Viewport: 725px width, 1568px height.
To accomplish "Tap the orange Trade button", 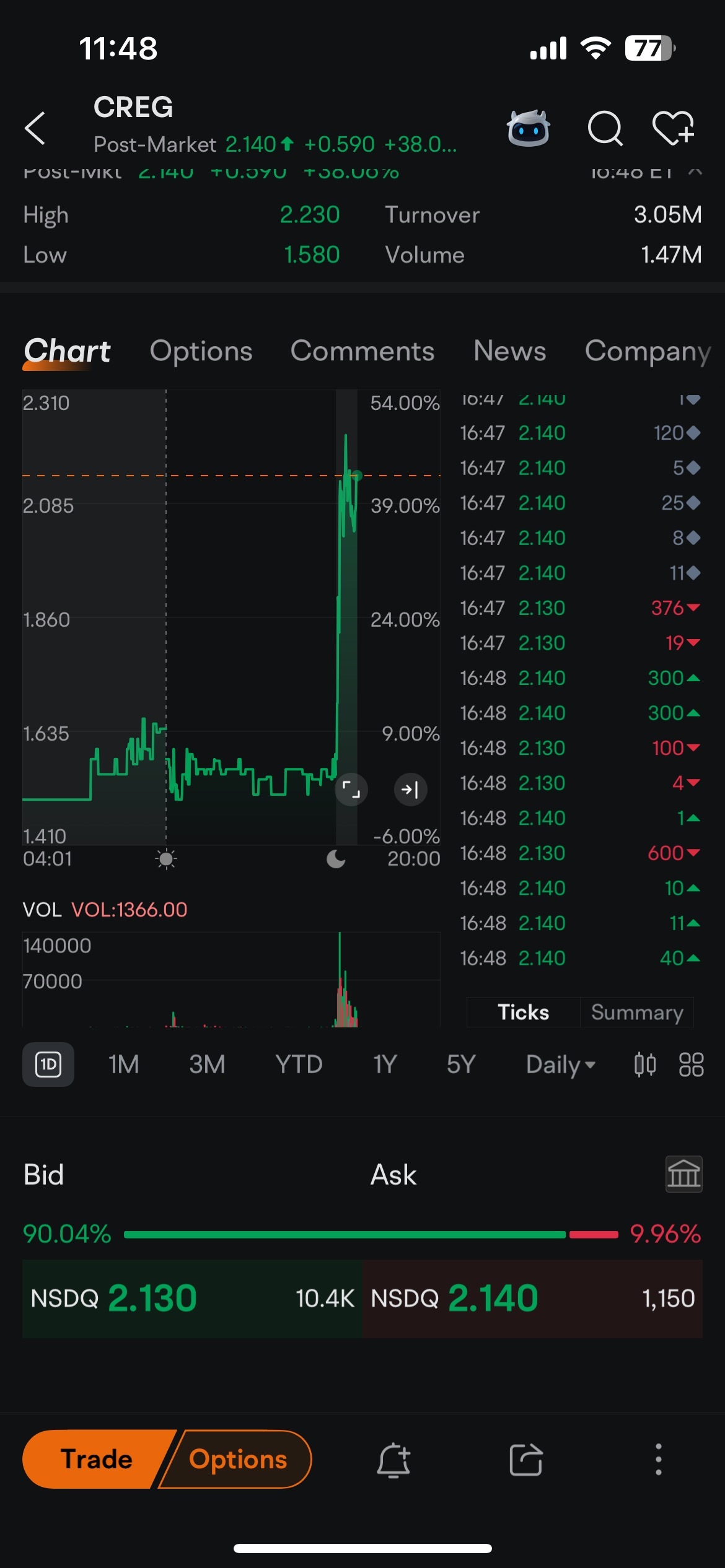I will pyautogui.click(x=96, y=1459).
